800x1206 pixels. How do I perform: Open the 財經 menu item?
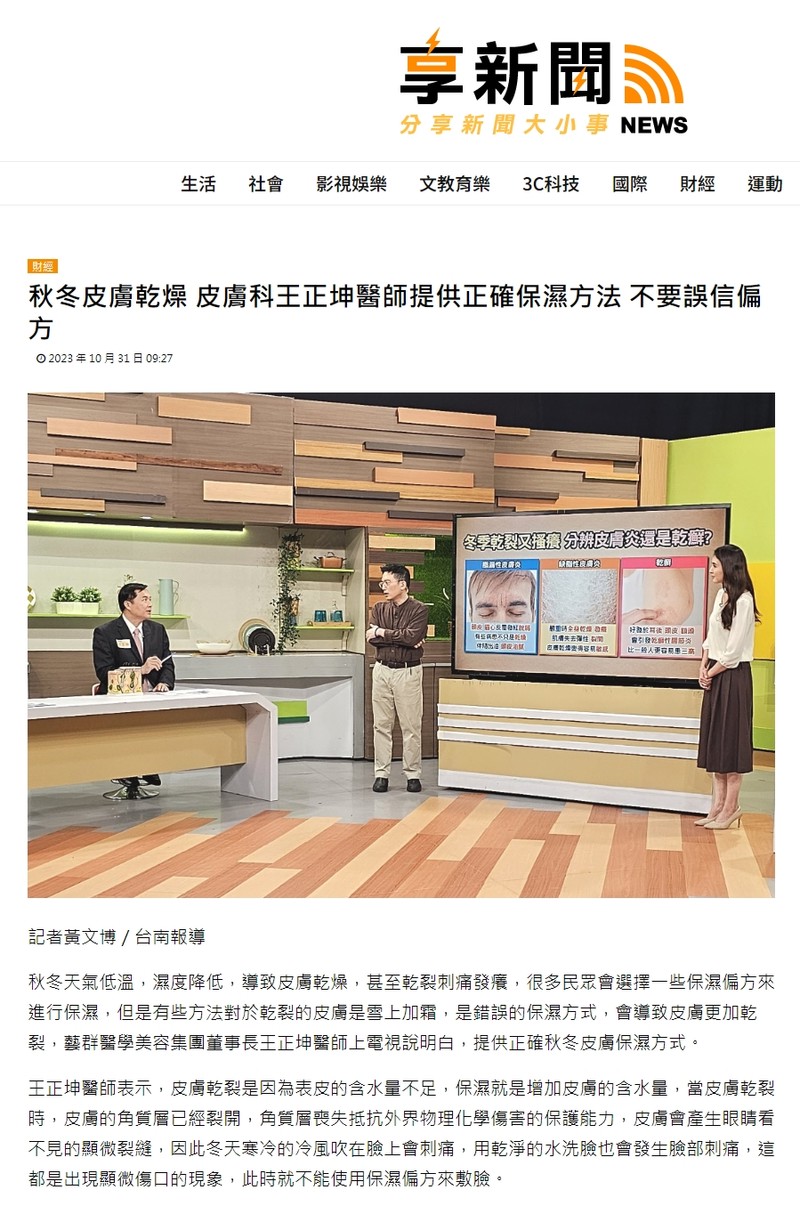click(x=697, y=184)
